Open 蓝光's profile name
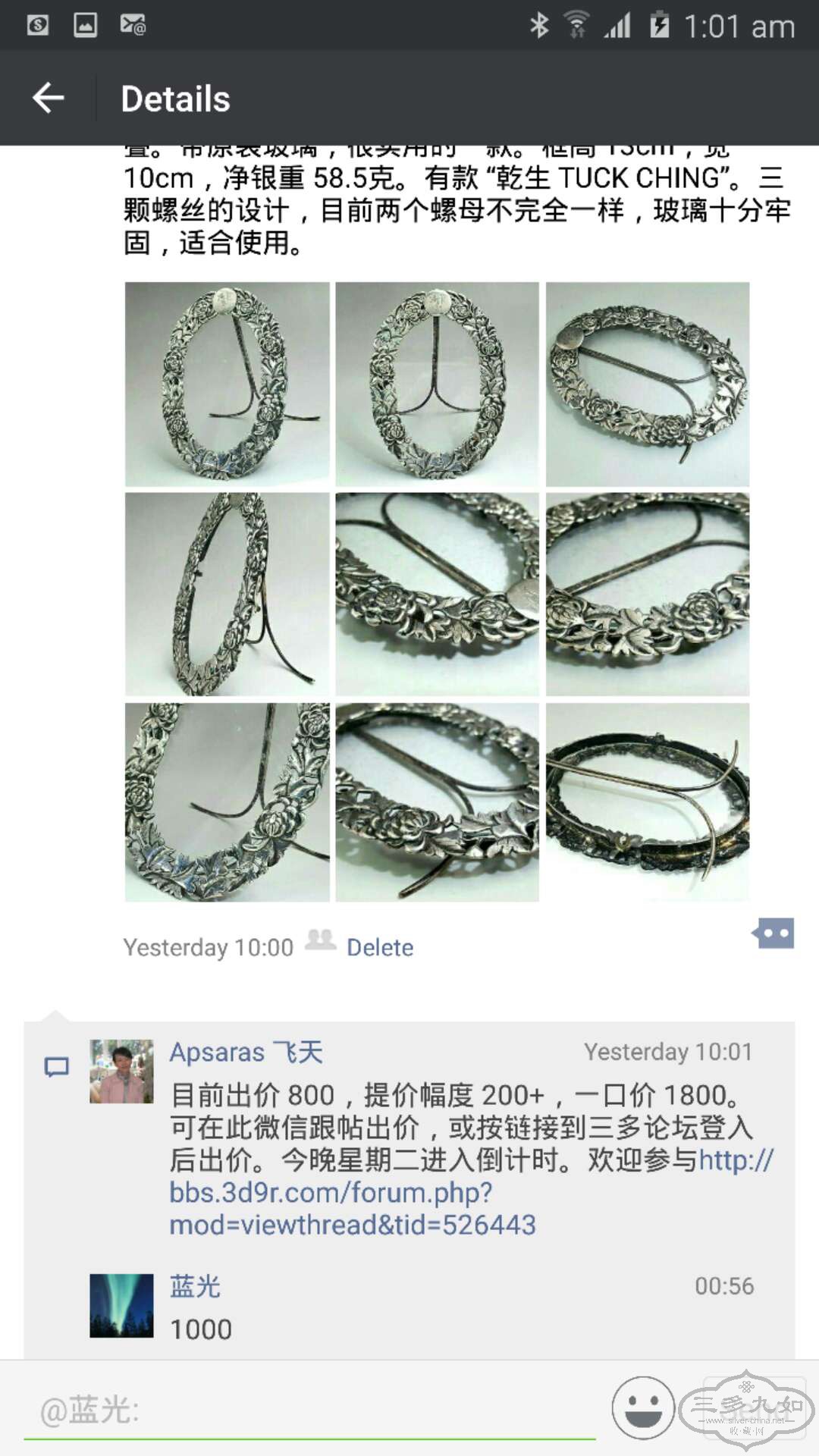 195,1286
